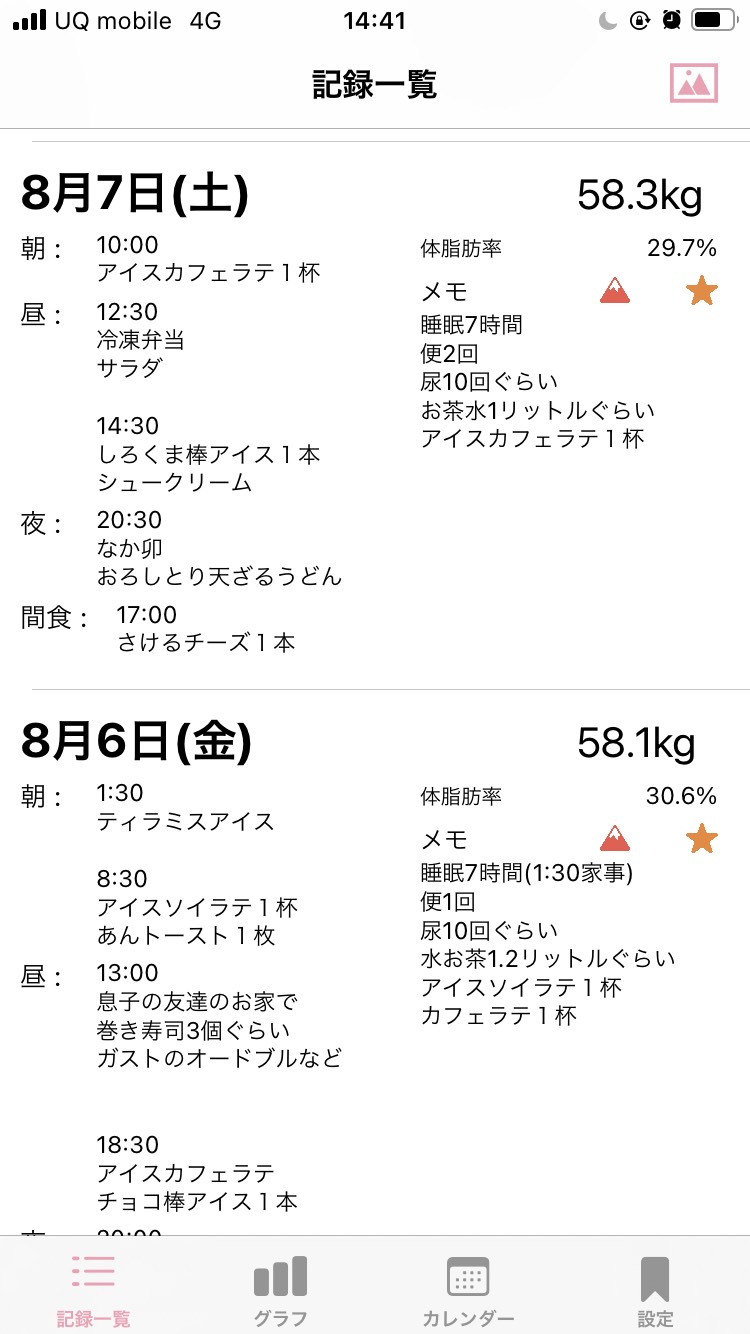Image resolution: width=750 pixels, height=1334 pixels.
Task: Switch to the カレンダー tab
Action: click(468, 1291)
